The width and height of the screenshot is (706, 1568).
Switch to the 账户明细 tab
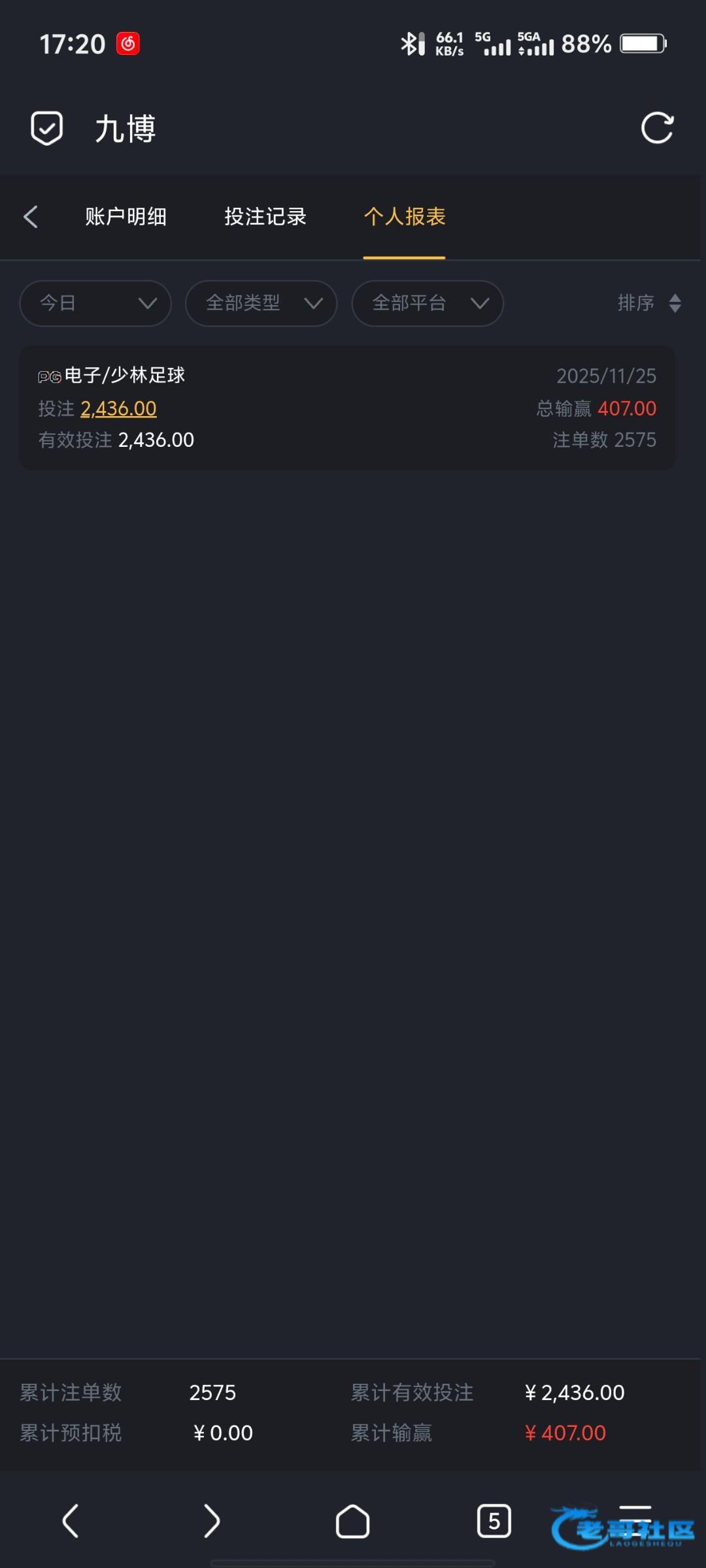click(x=126, y=217)
